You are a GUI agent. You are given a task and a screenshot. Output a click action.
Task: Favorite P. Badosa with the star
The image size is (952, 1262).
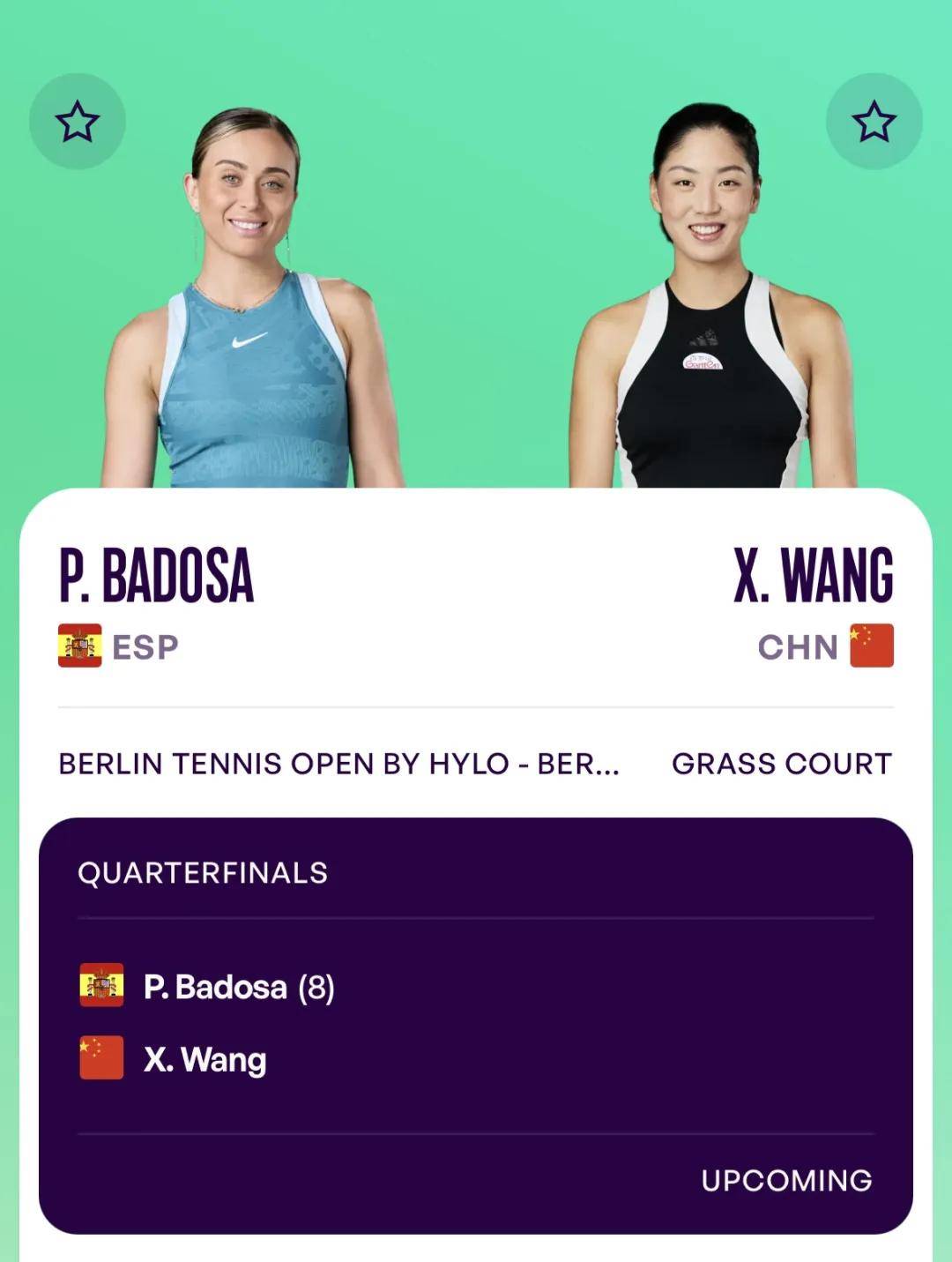[78, 122]
